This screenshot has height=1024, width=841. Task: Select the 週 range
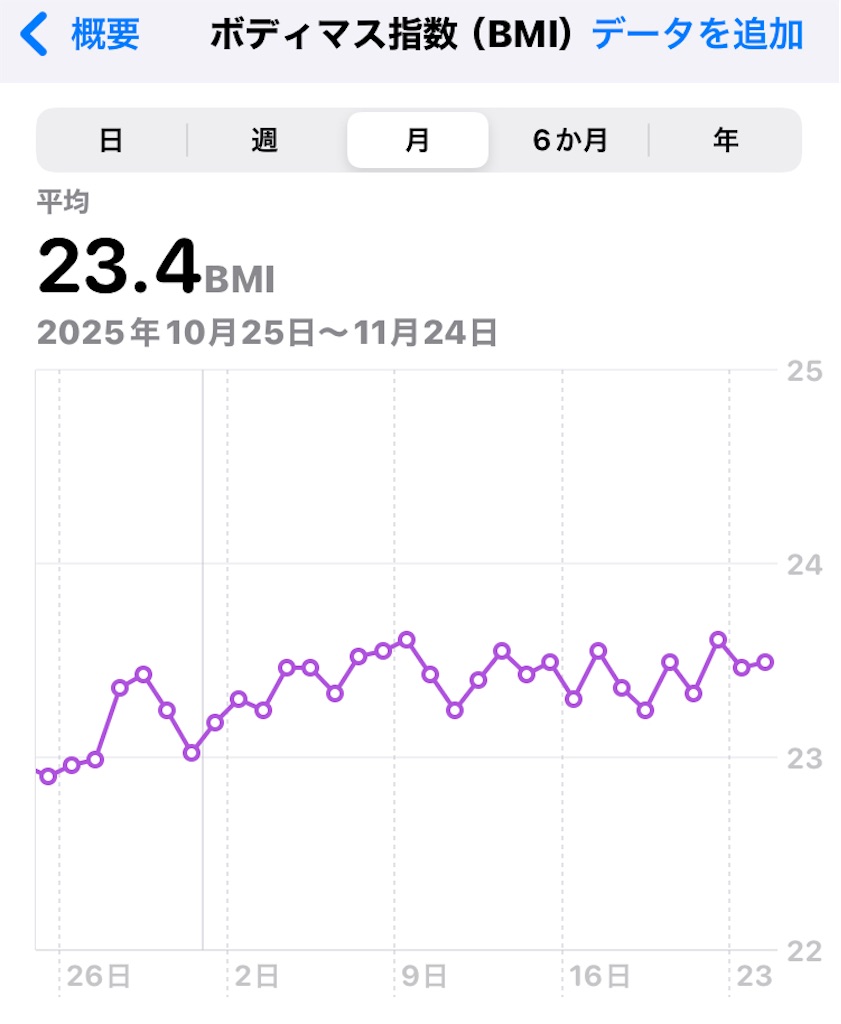pyautogui.click(x=264, y=140)
